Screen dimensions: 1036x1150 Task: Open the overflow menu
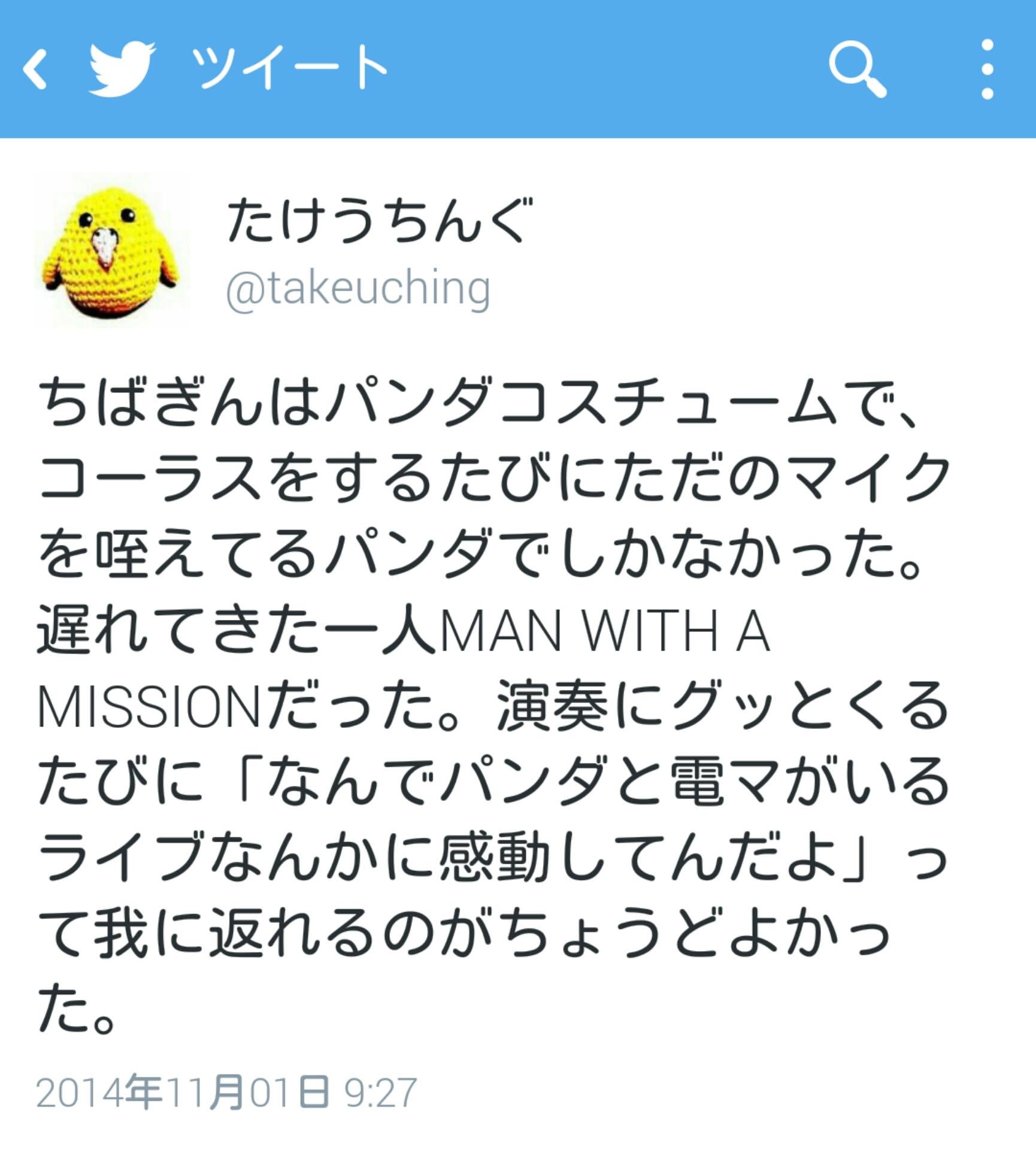987,69
